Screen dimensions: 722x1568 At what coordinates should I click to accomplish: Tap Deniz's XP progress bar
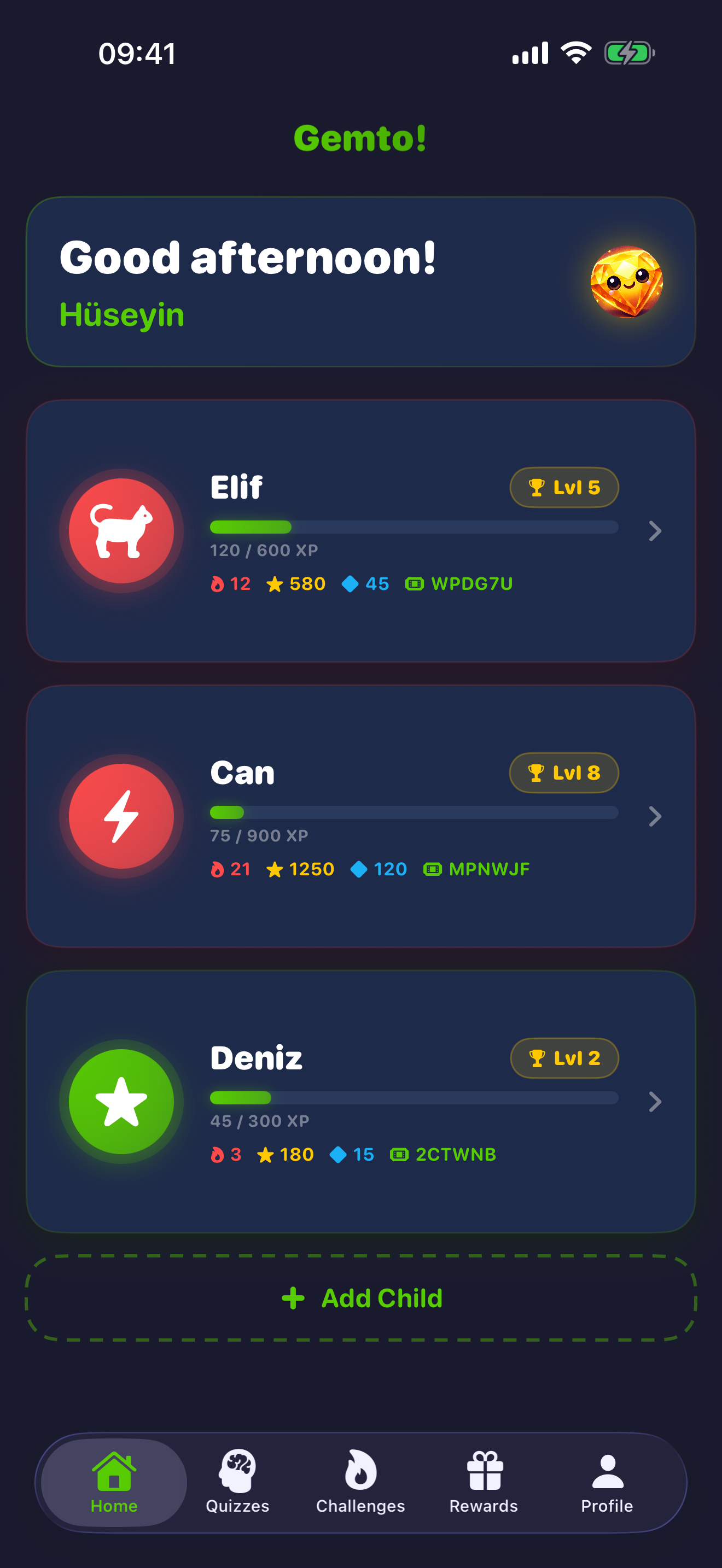414,1098
